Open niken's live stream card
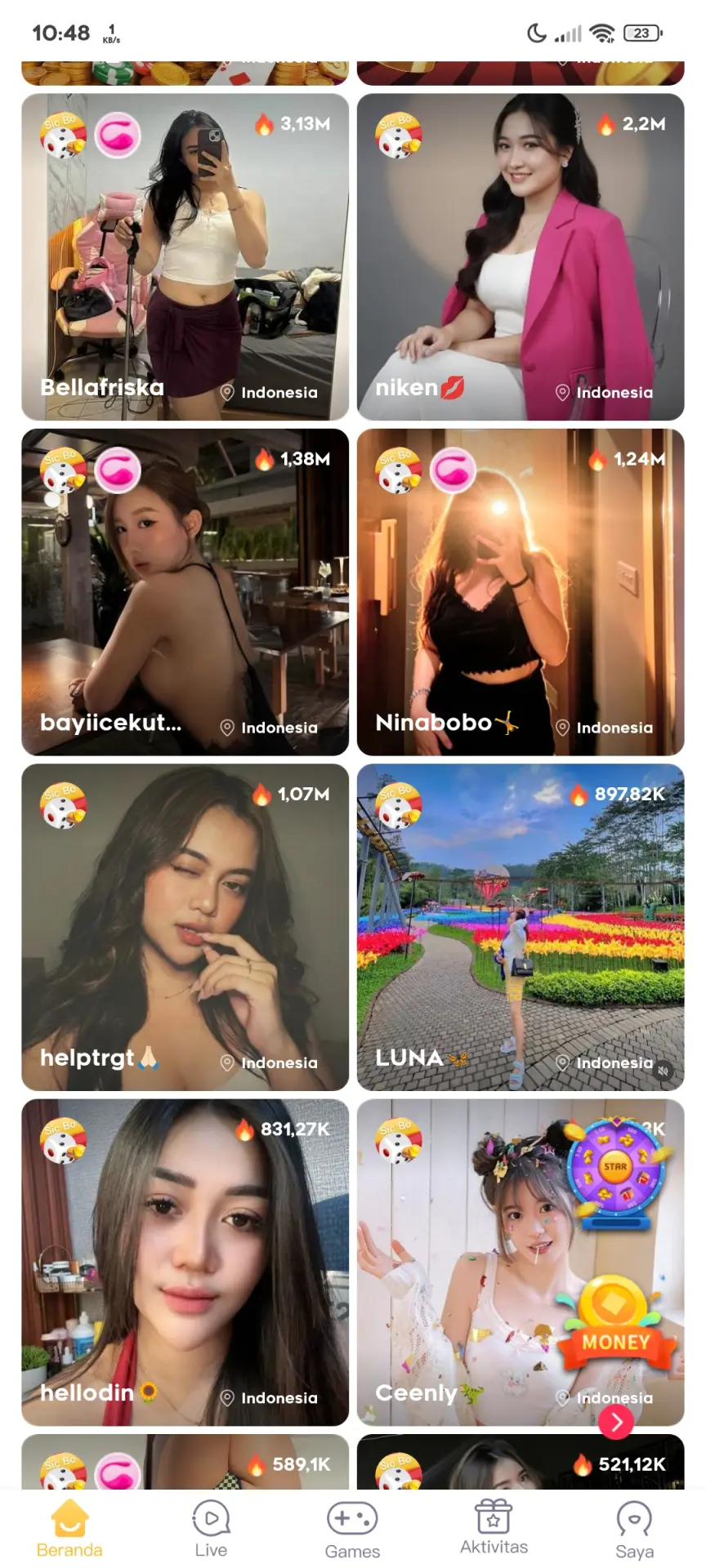 (521, 256)
